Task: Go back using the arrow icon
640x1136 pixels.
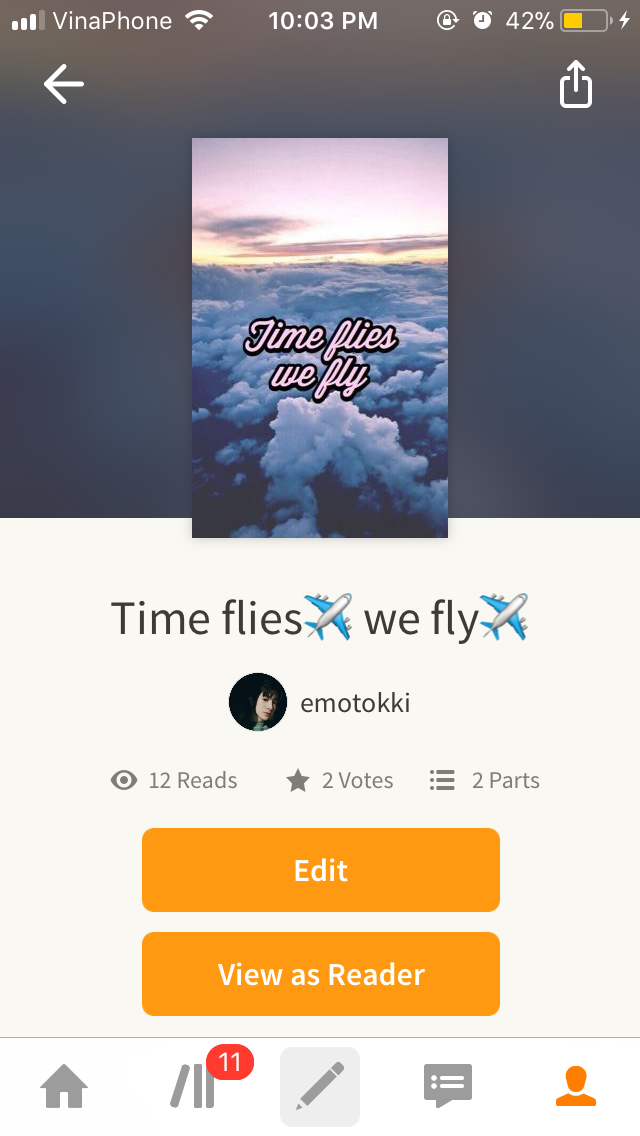Action: [64, 84]
